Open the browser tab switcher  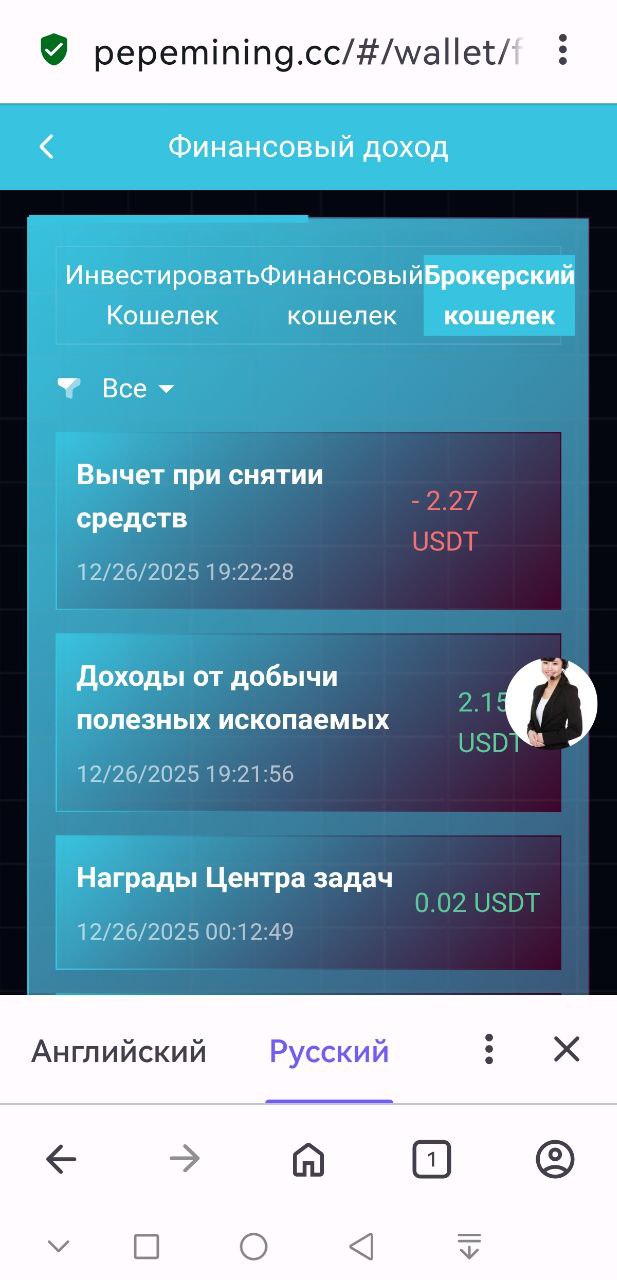[431, 1159]
